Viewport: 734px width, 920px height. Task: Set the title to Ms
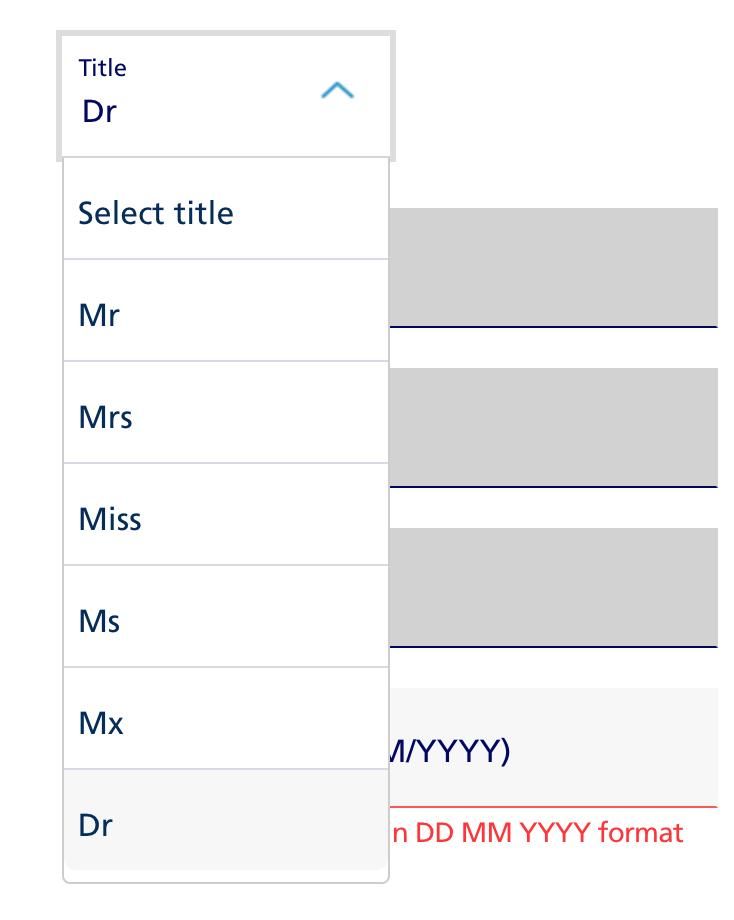pyautogui.click(x=225, y=620)
